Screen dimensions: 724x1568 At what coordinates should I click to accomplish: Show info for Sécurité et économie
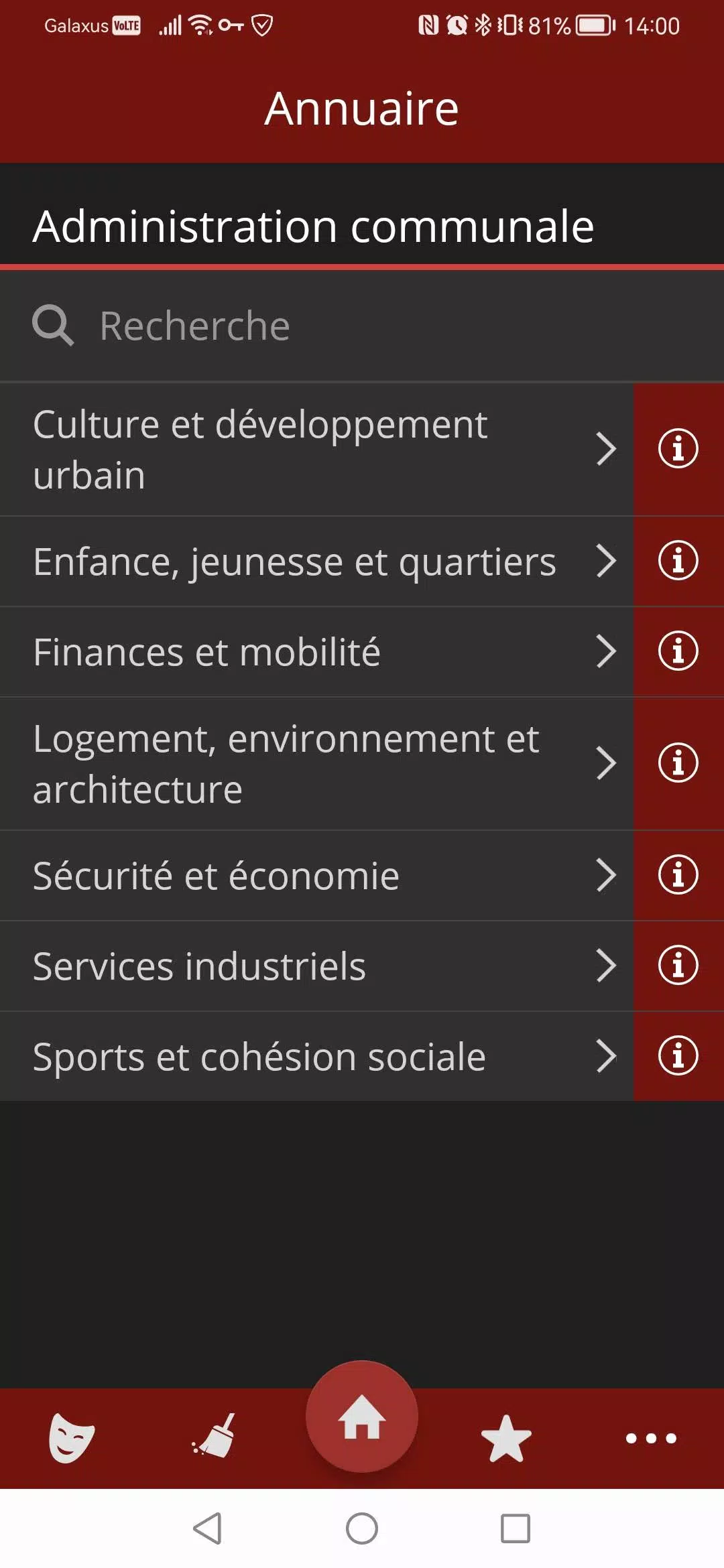click(678, 876)
